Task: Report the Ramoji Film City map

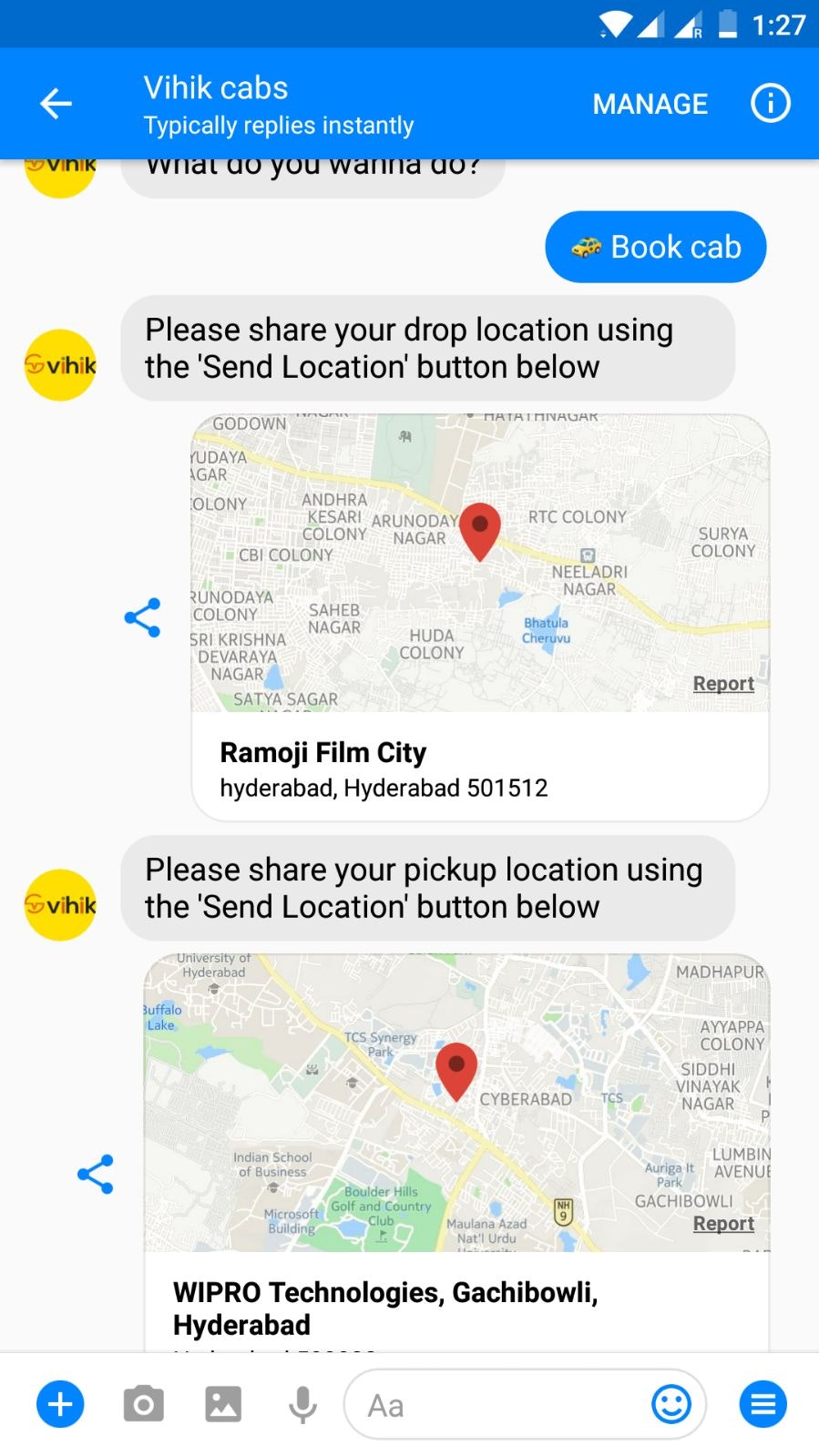Action: (x=722, y=683)
